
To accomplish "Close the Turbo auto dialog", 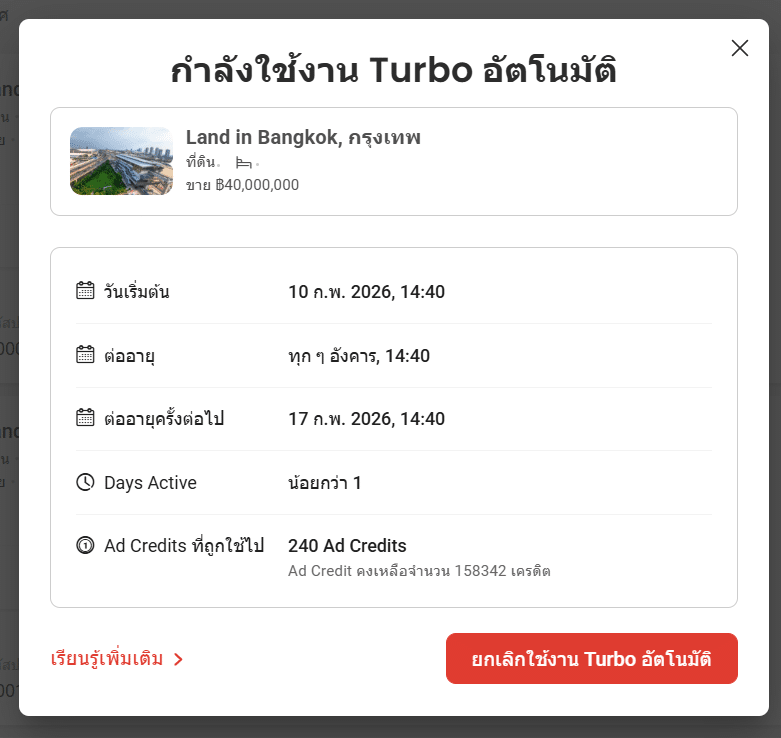I will (740, 48).
